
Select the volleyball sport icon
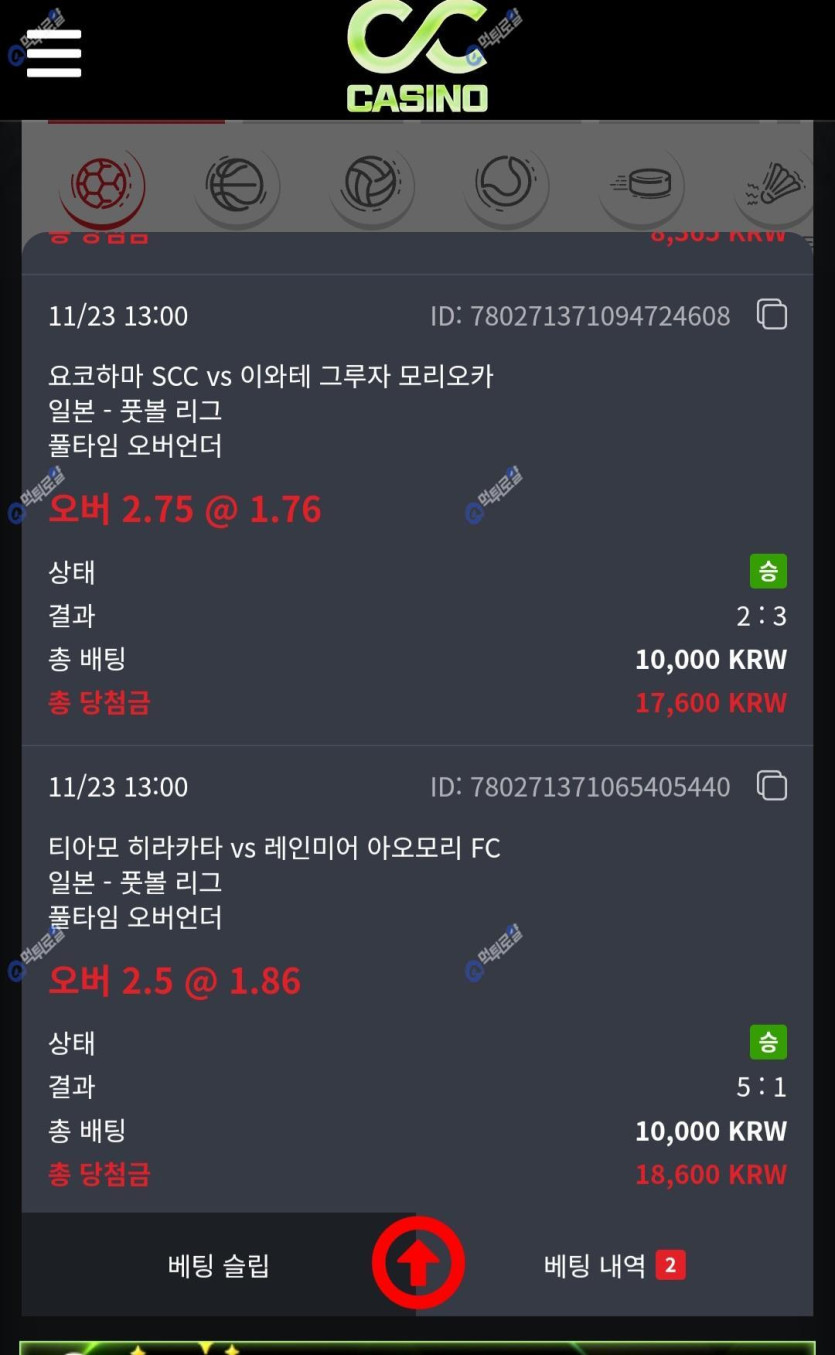[x=371, y=185]
